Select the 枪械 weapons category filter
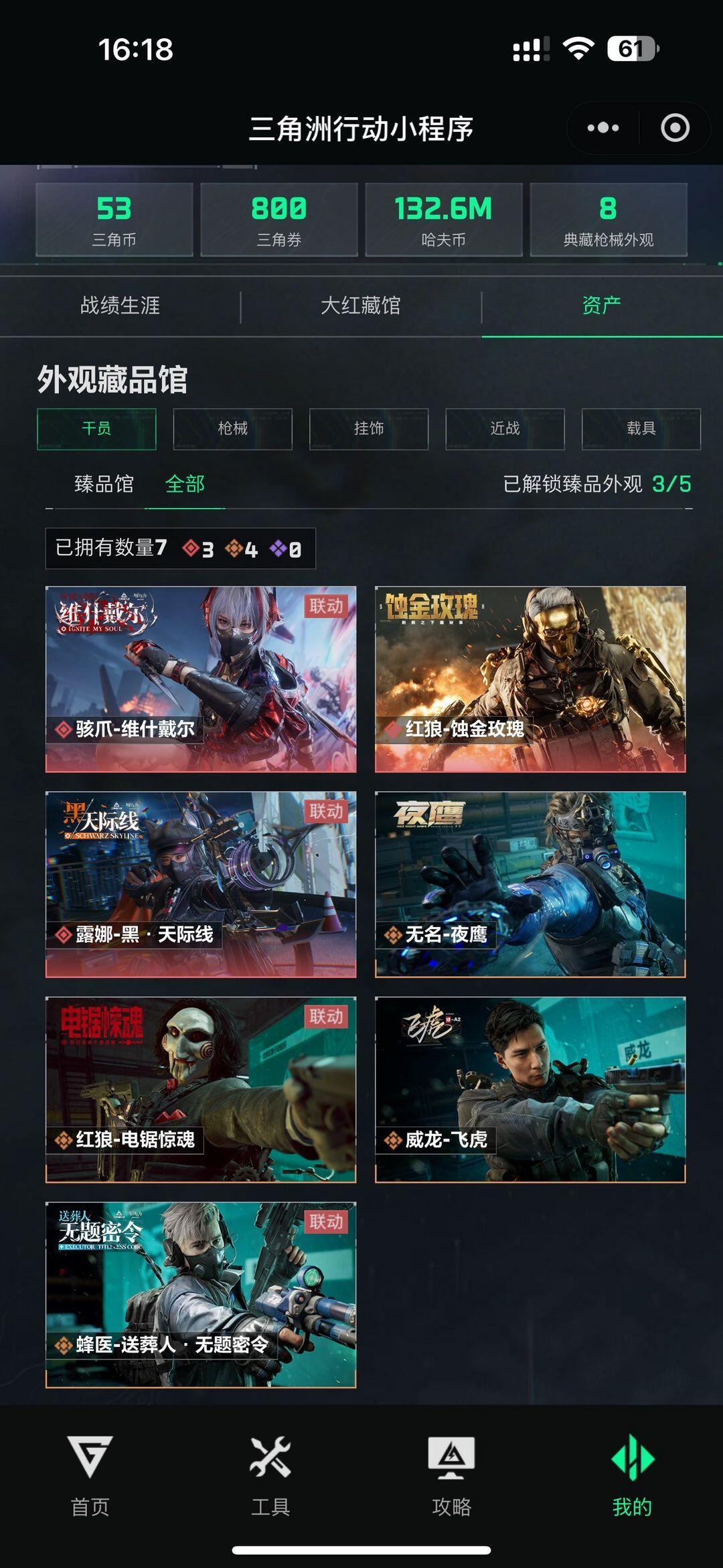 tap(232, 429)
